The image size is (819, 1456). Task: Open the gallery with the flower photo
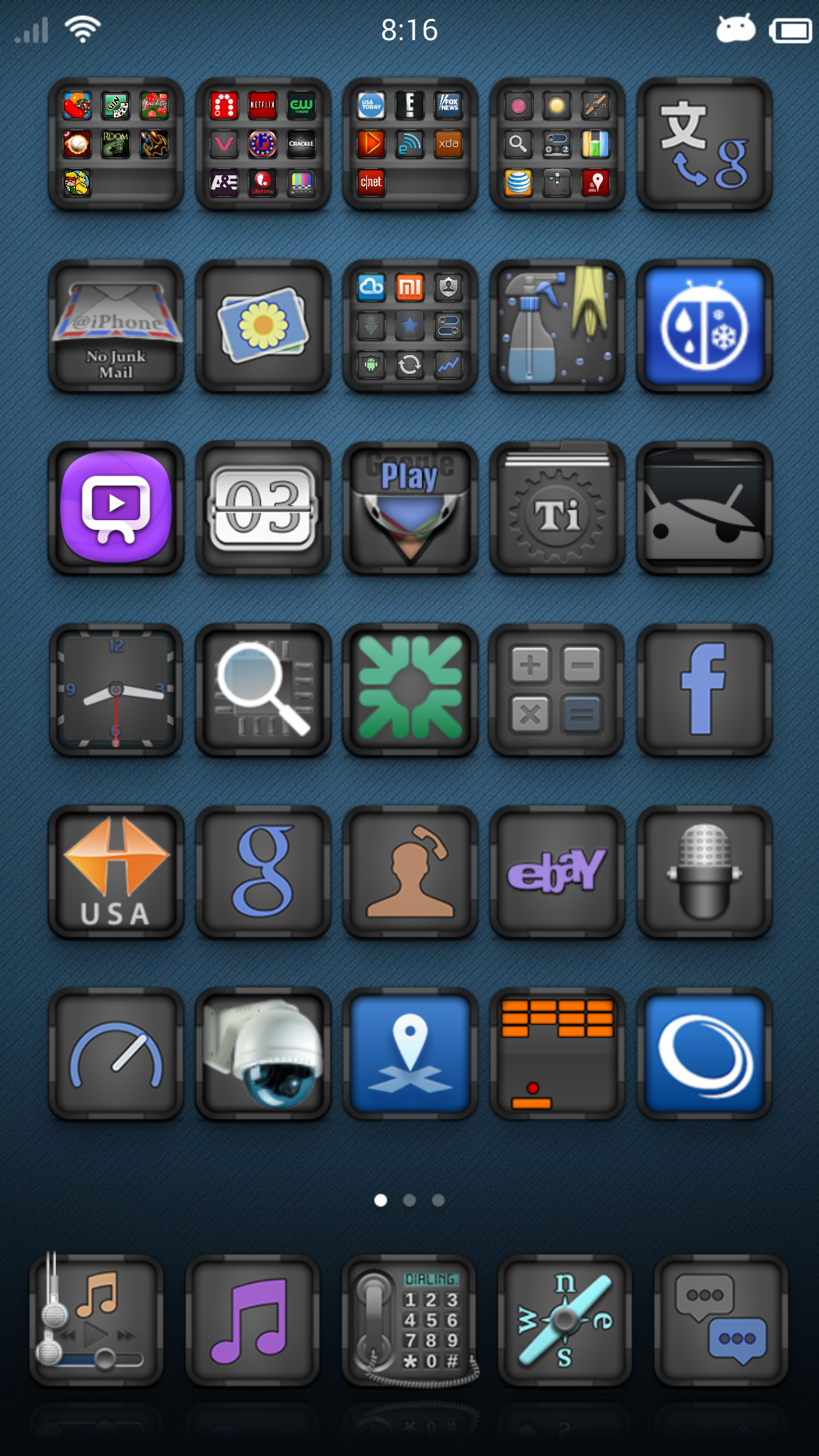click(x=263, y=325)
